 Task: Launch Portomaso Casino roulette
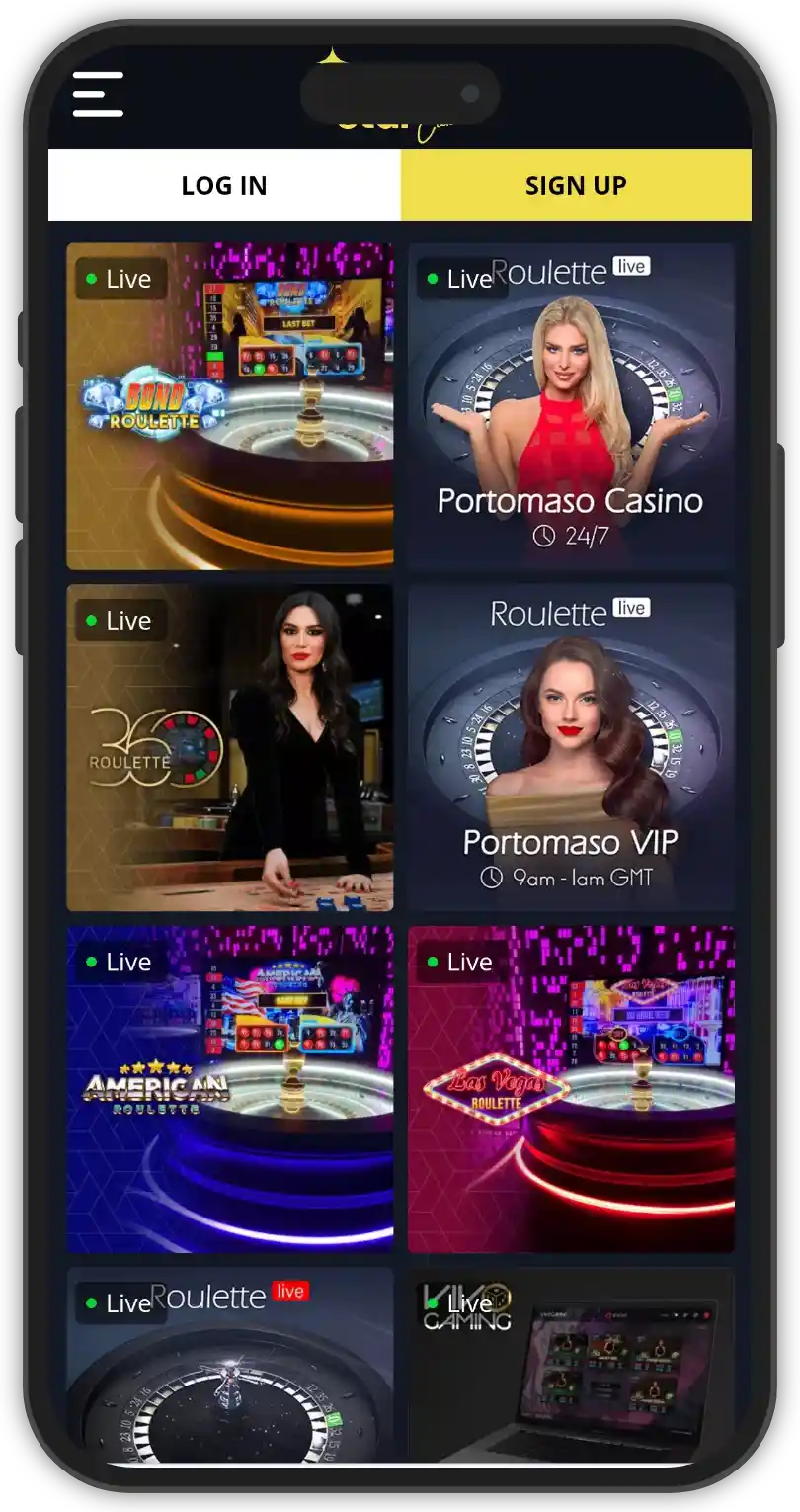click(571, 406)
